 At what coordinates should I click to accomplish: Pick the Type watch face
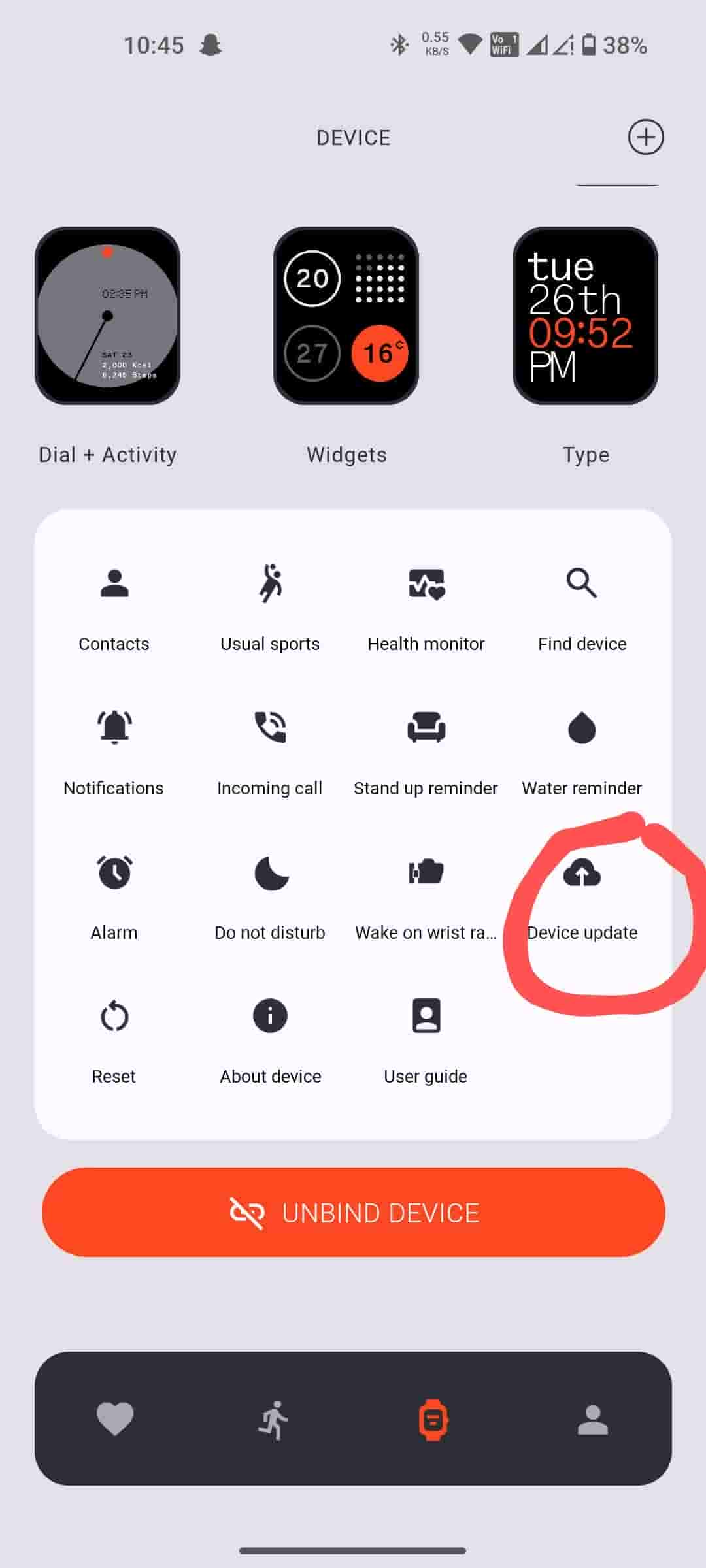point(584,316)
